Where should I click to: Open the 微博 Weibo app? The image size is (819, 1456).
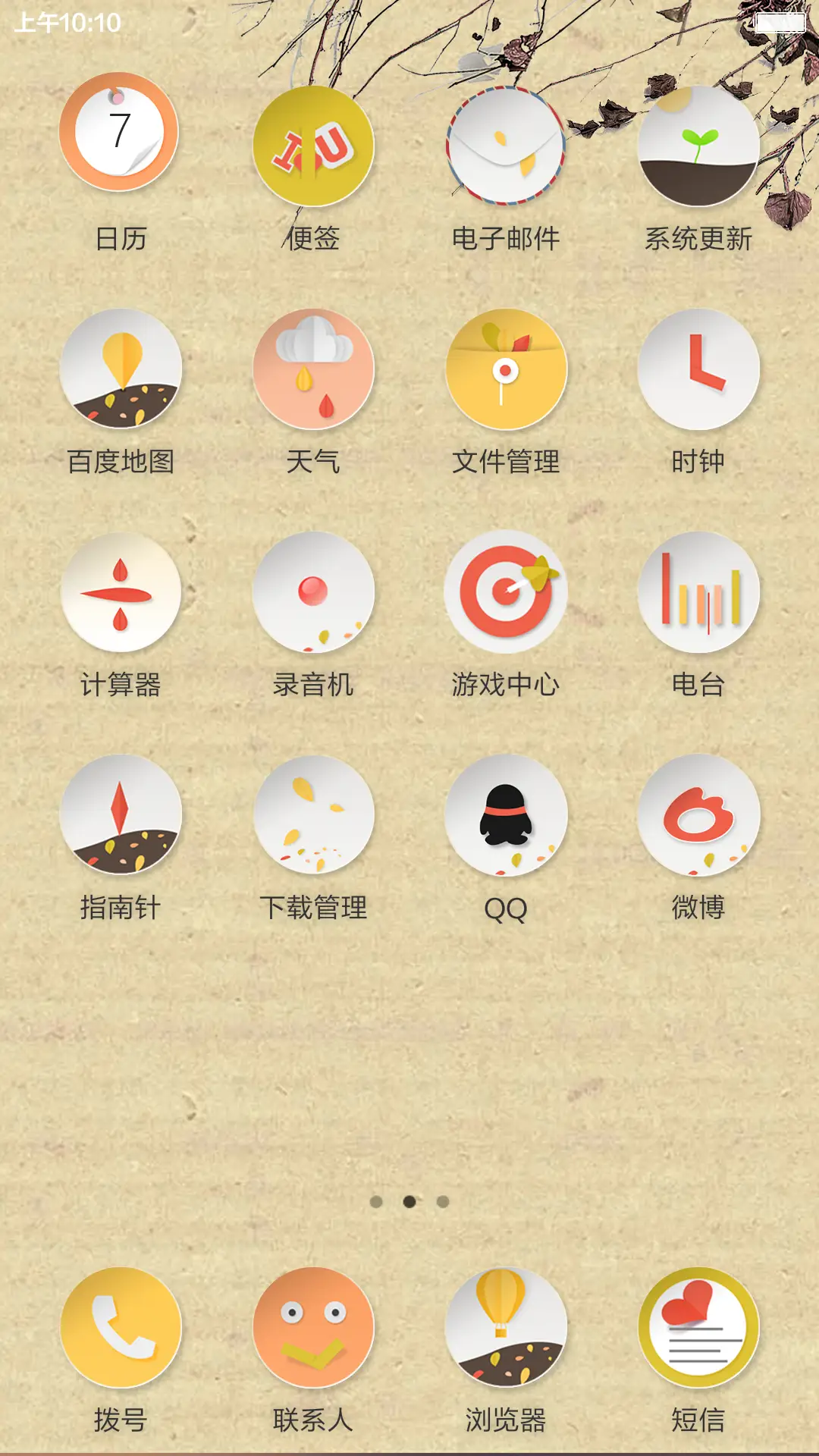[698, 819]
